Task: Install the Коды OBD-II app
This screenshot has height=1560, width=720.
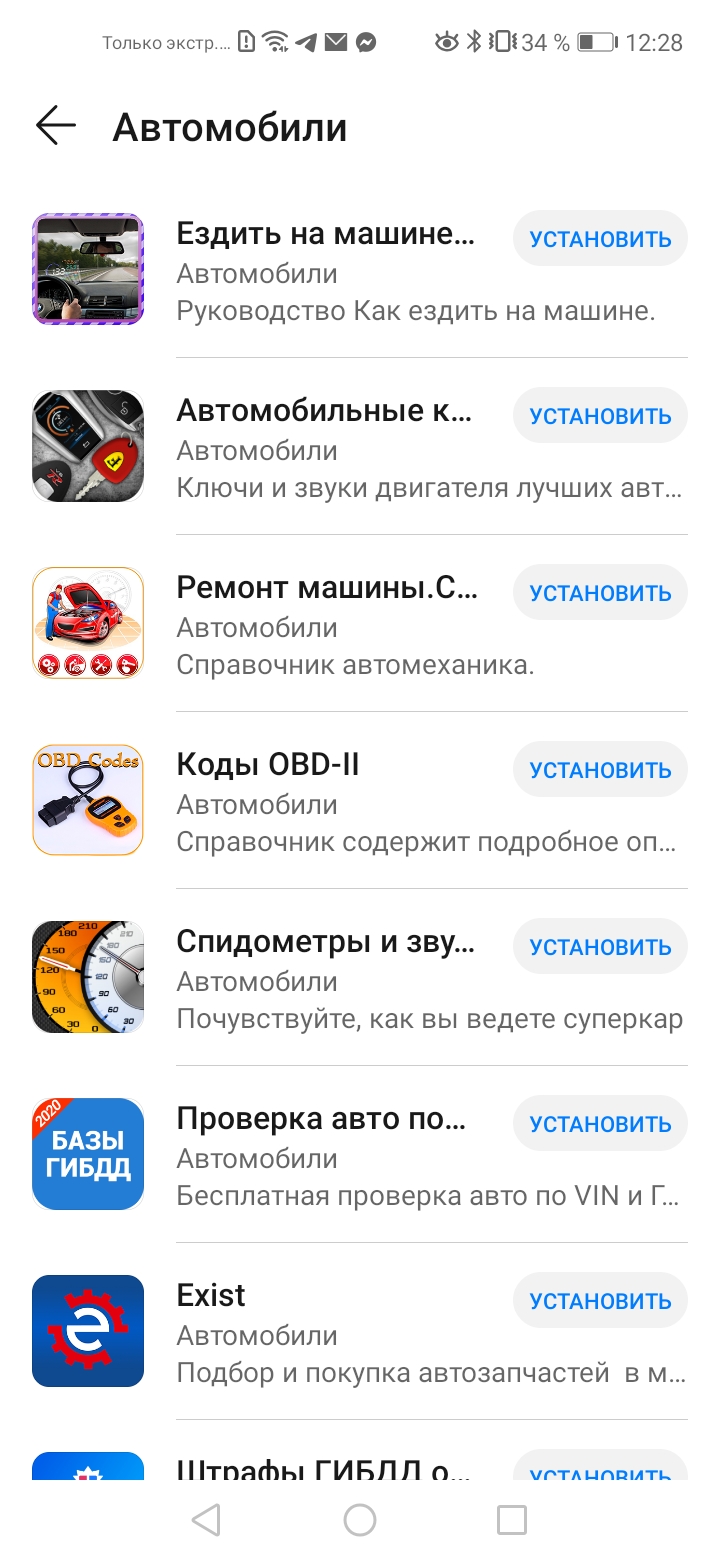Action: (600, 770)
